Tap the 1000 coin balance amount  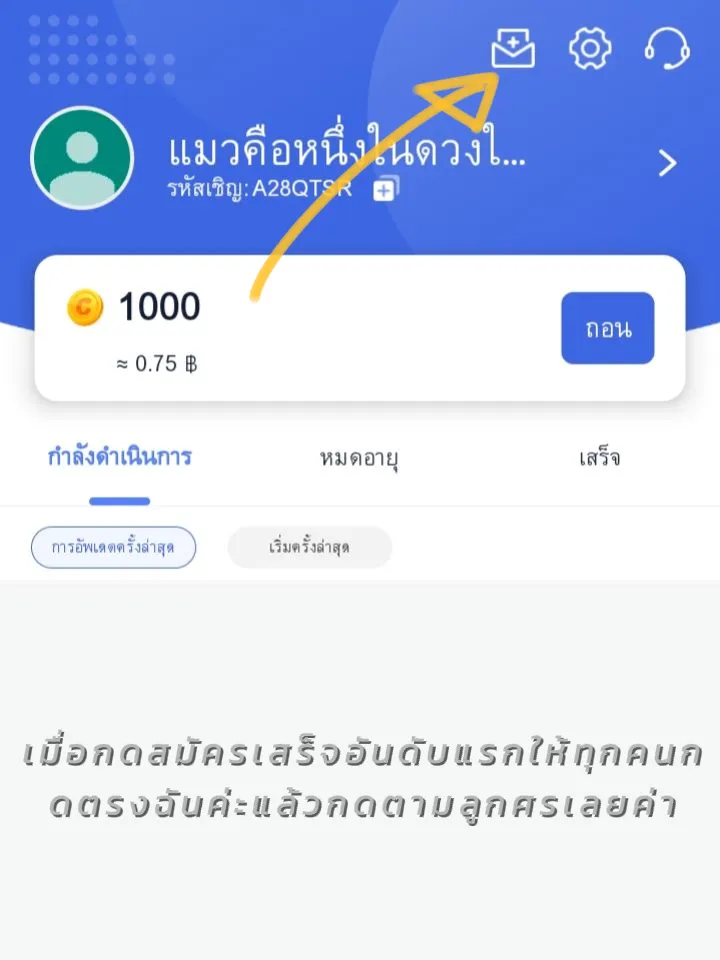point(160,307)
